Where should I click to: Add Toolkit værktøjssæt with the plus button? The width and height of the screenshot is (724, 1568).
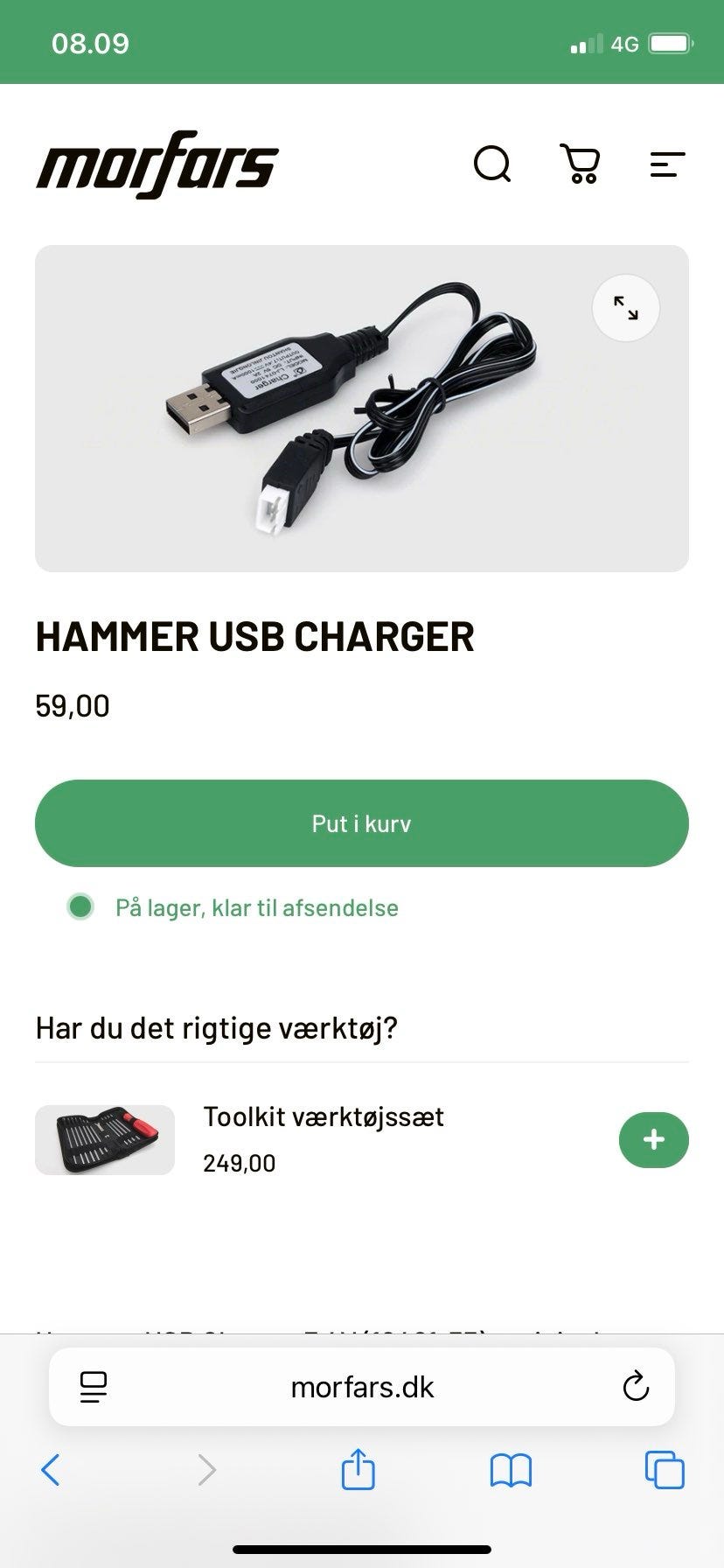pos(653,1139)
